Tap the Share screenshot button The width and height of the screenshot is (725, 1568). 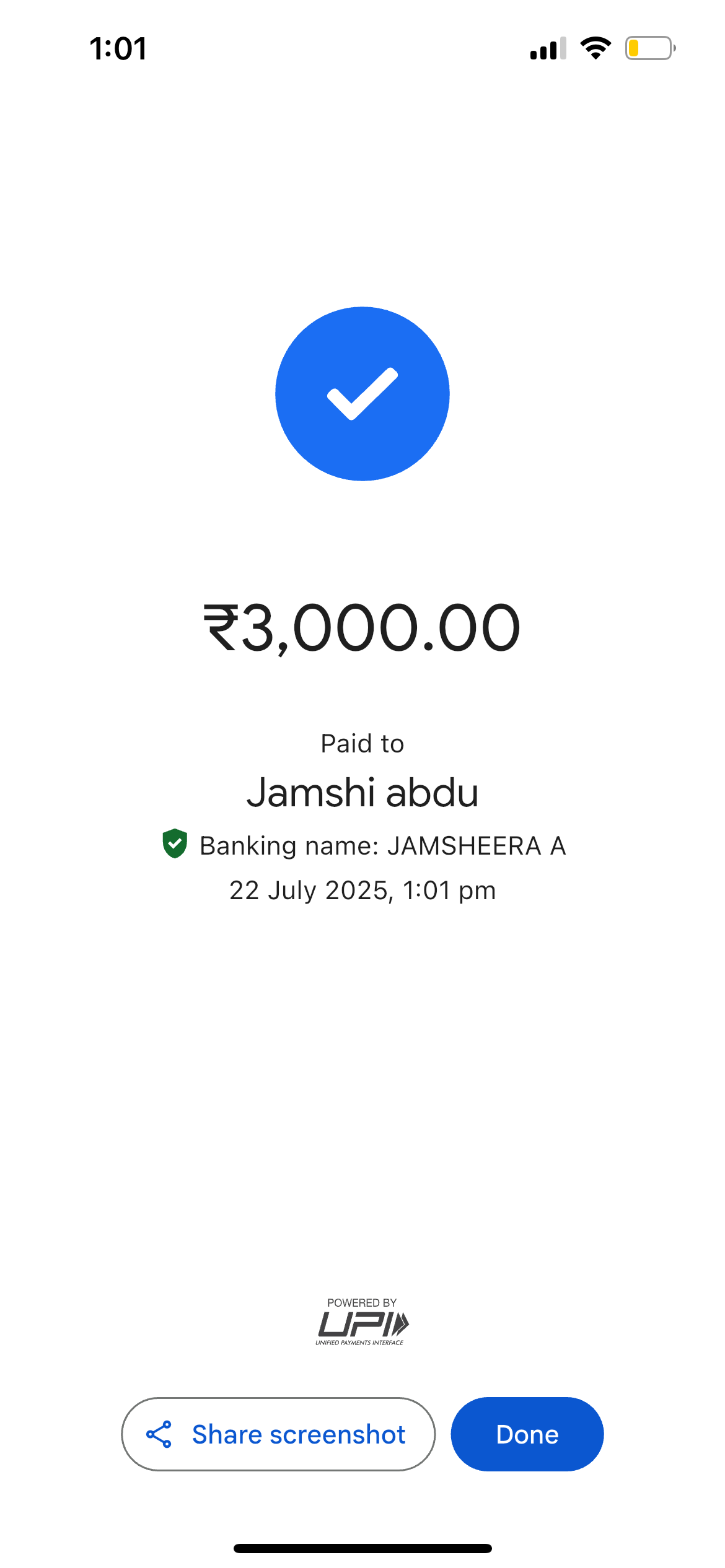(278, 1434)
